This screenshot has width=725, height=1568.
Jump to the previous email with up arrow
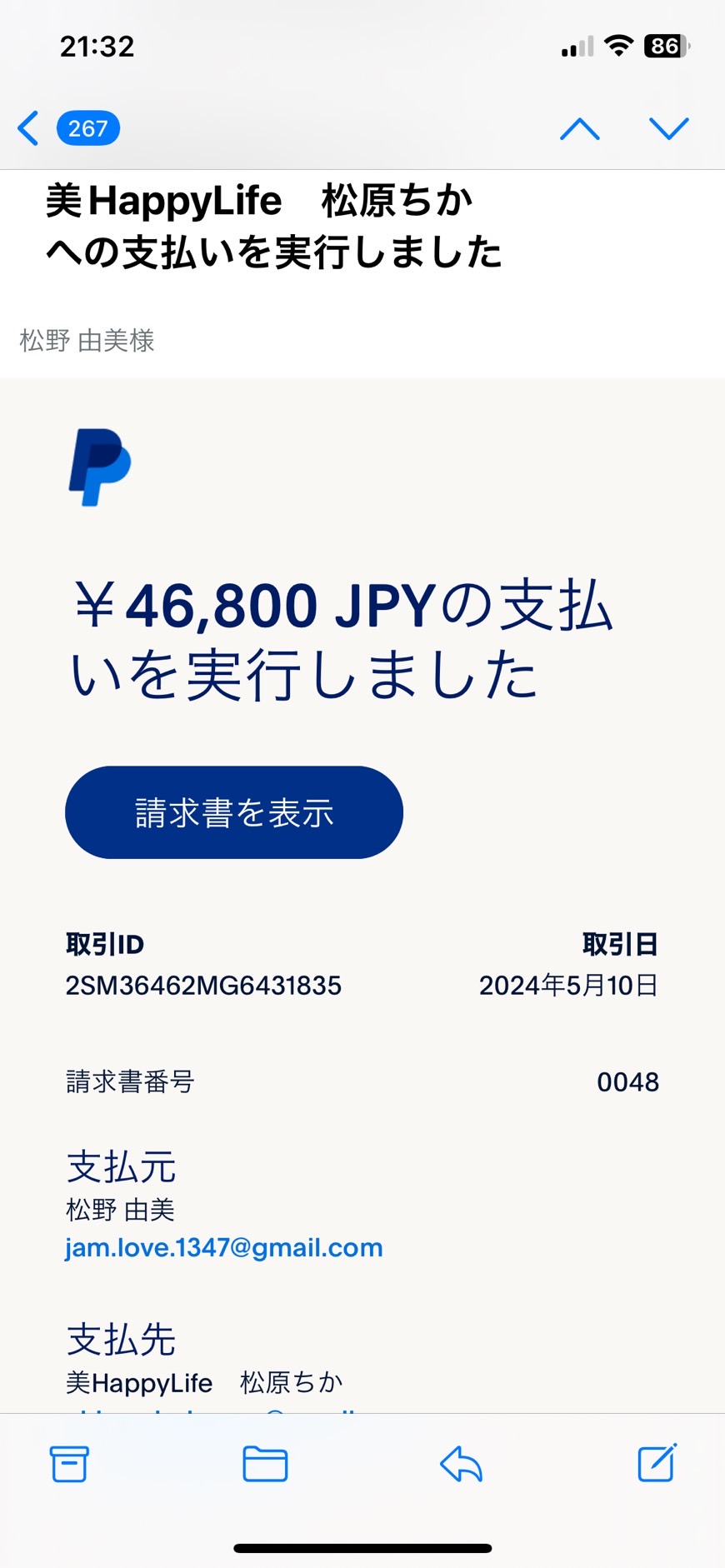pos(580,128)
